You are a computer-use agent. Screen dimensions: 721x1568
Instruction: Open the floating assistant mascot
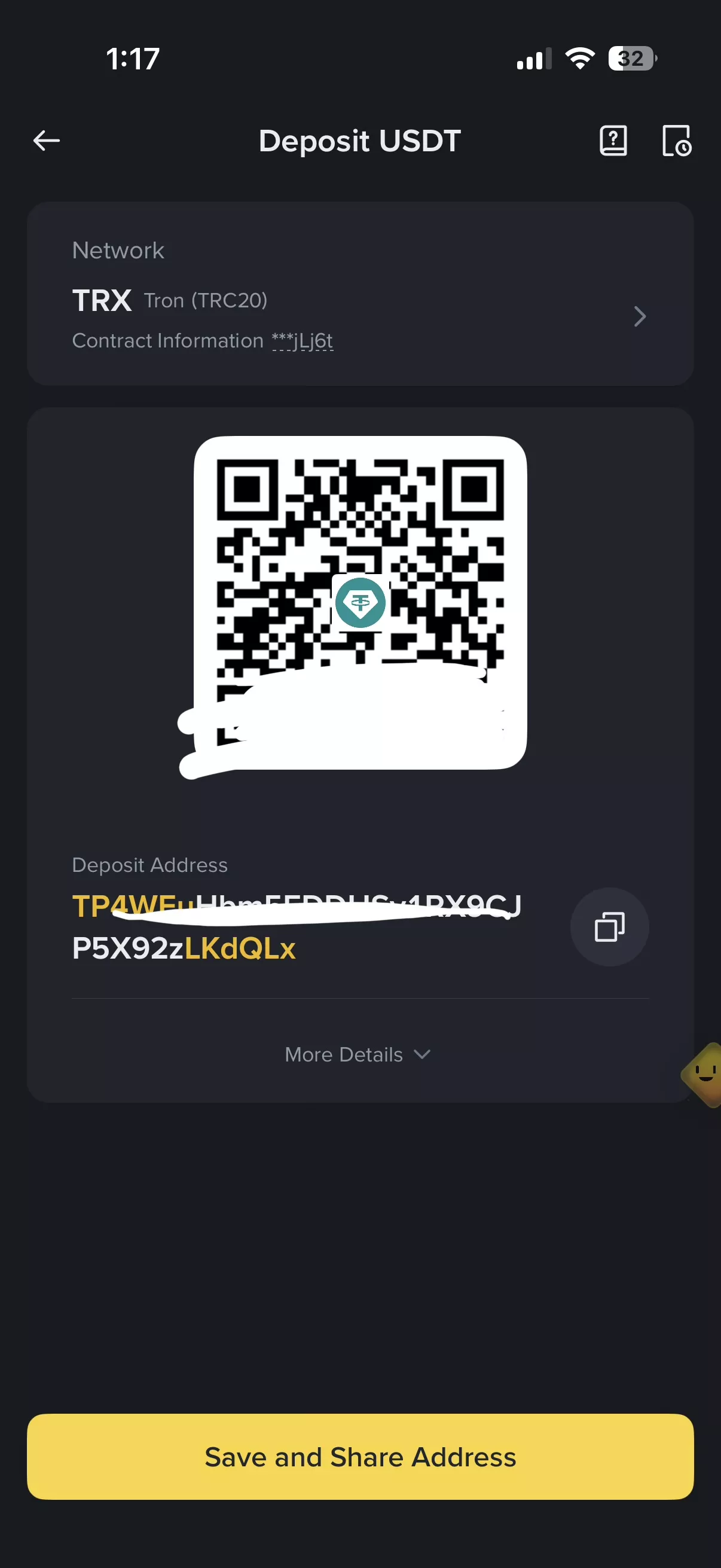(x=702, y=1075)
